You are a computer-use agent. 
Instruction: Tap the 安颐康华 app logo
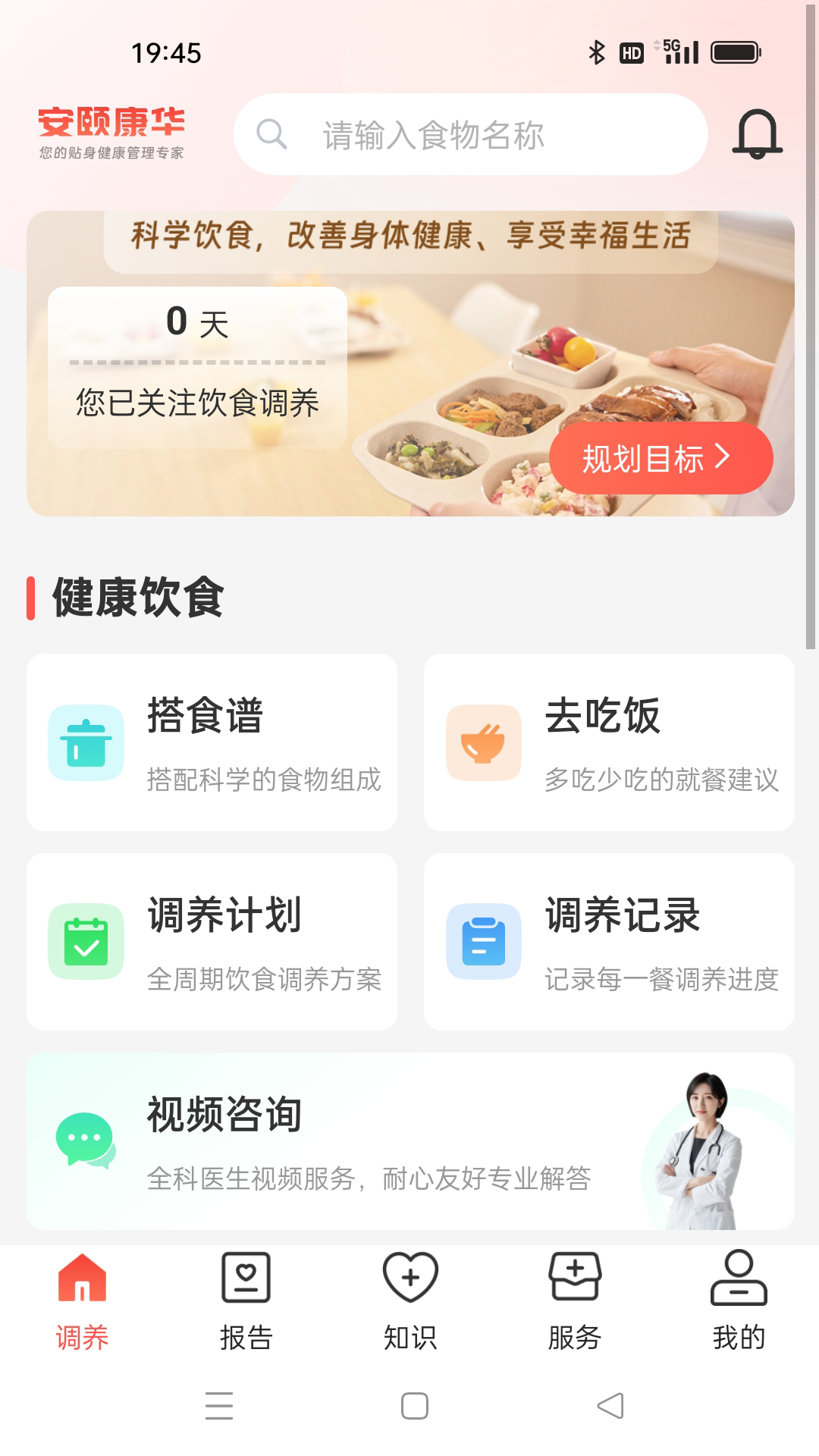(112, 133)
